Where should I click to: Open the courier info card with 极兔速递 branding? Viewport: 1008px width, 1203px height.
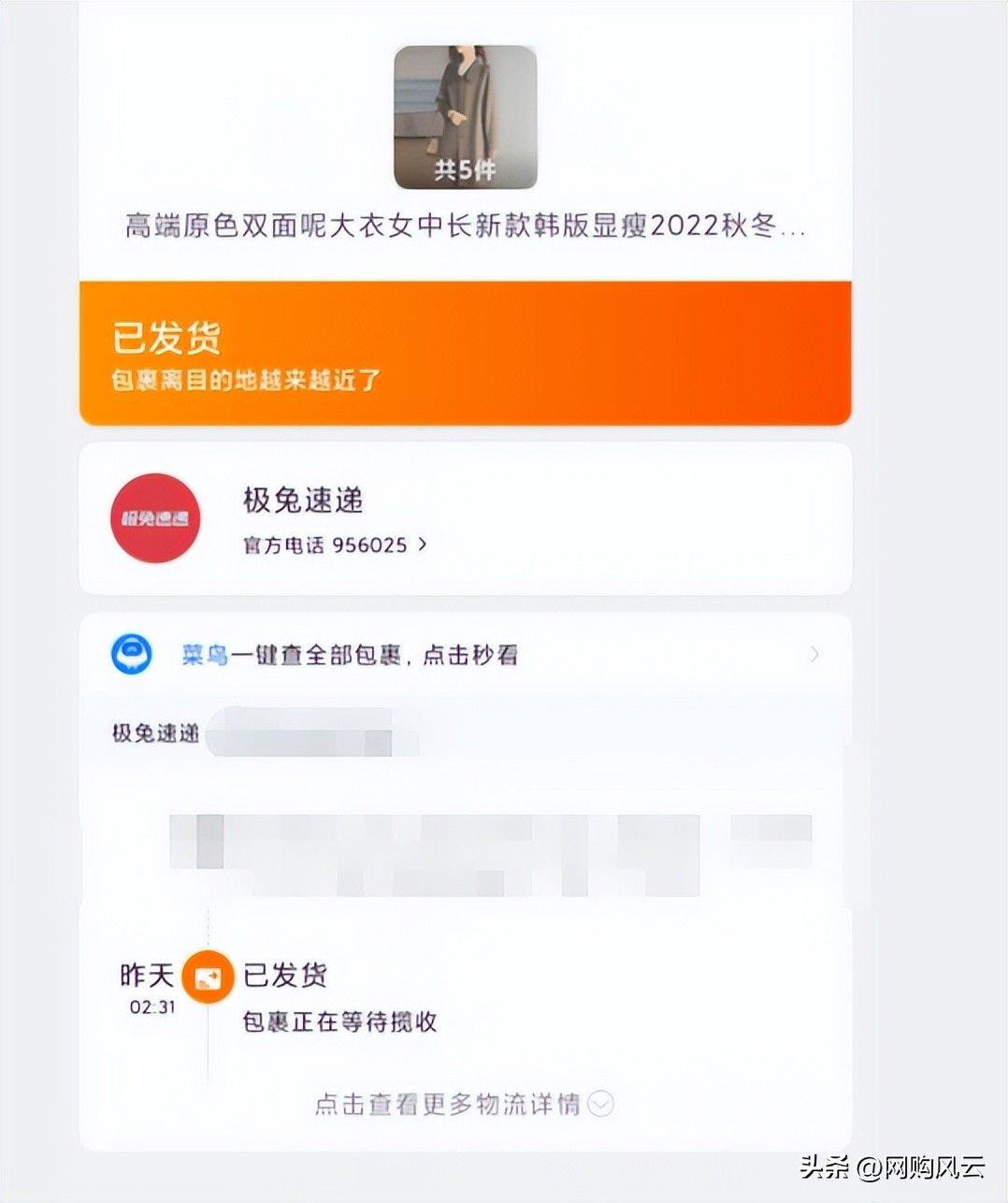465,519
